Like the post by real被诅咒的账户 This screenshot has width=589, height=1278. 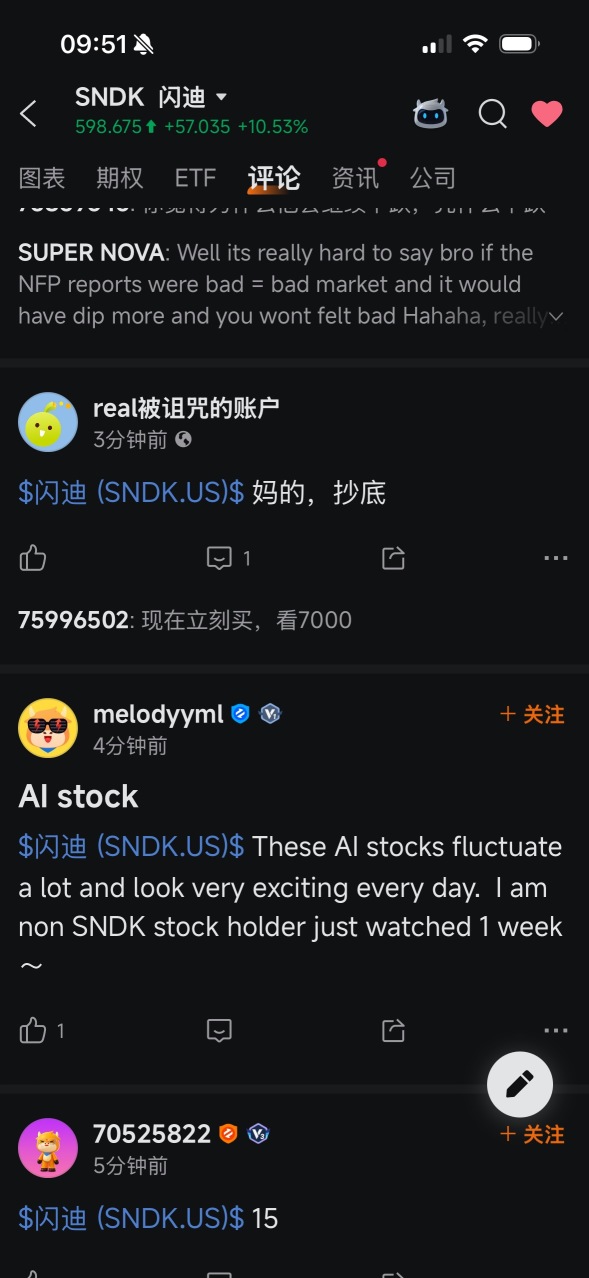tap(33, 558)
